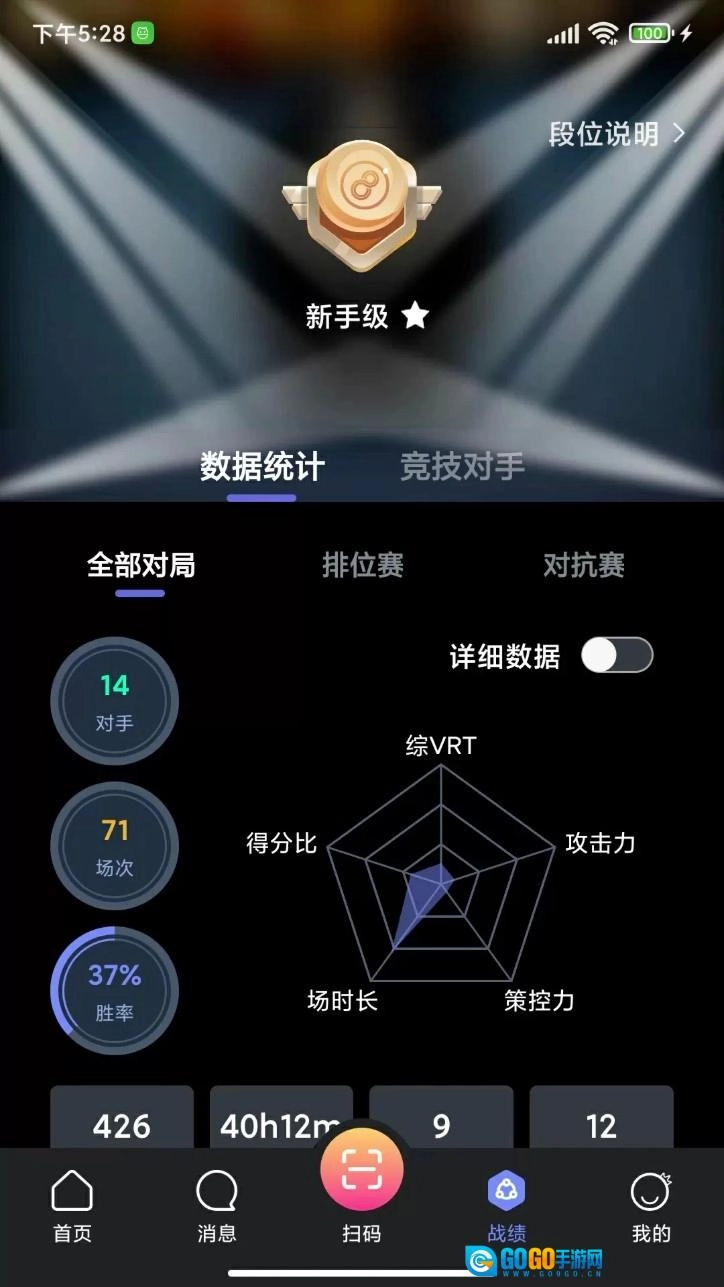Open the 段位说明 rank explanation link
The image size is (724, 1287).
(616, 134)
